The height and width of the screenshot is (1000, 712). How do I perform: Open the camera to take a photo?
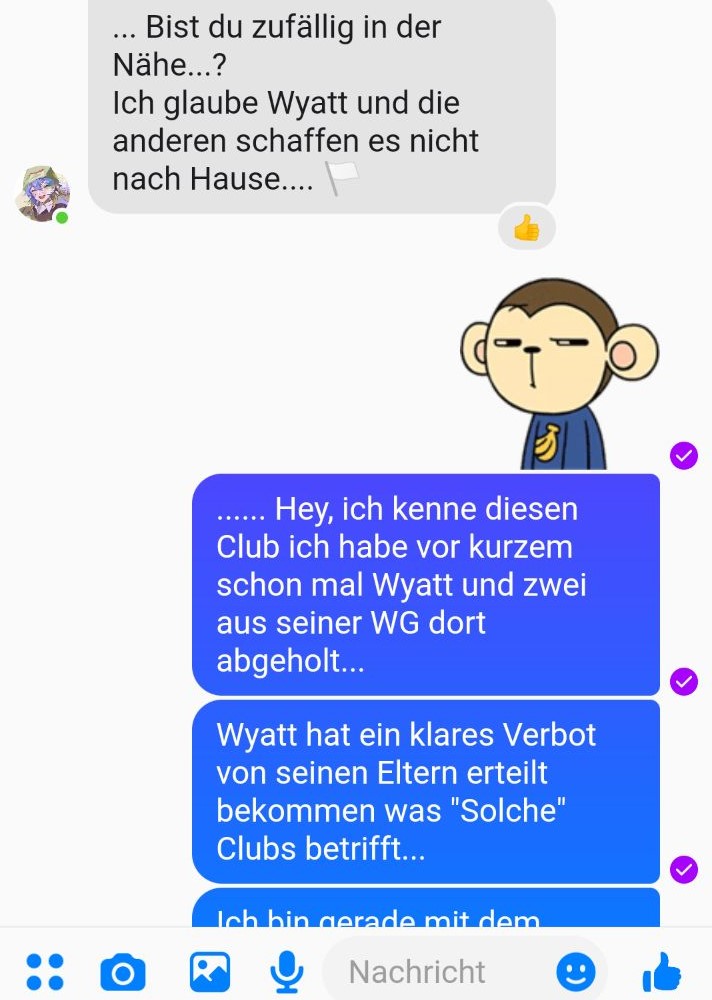click(123, 972)
